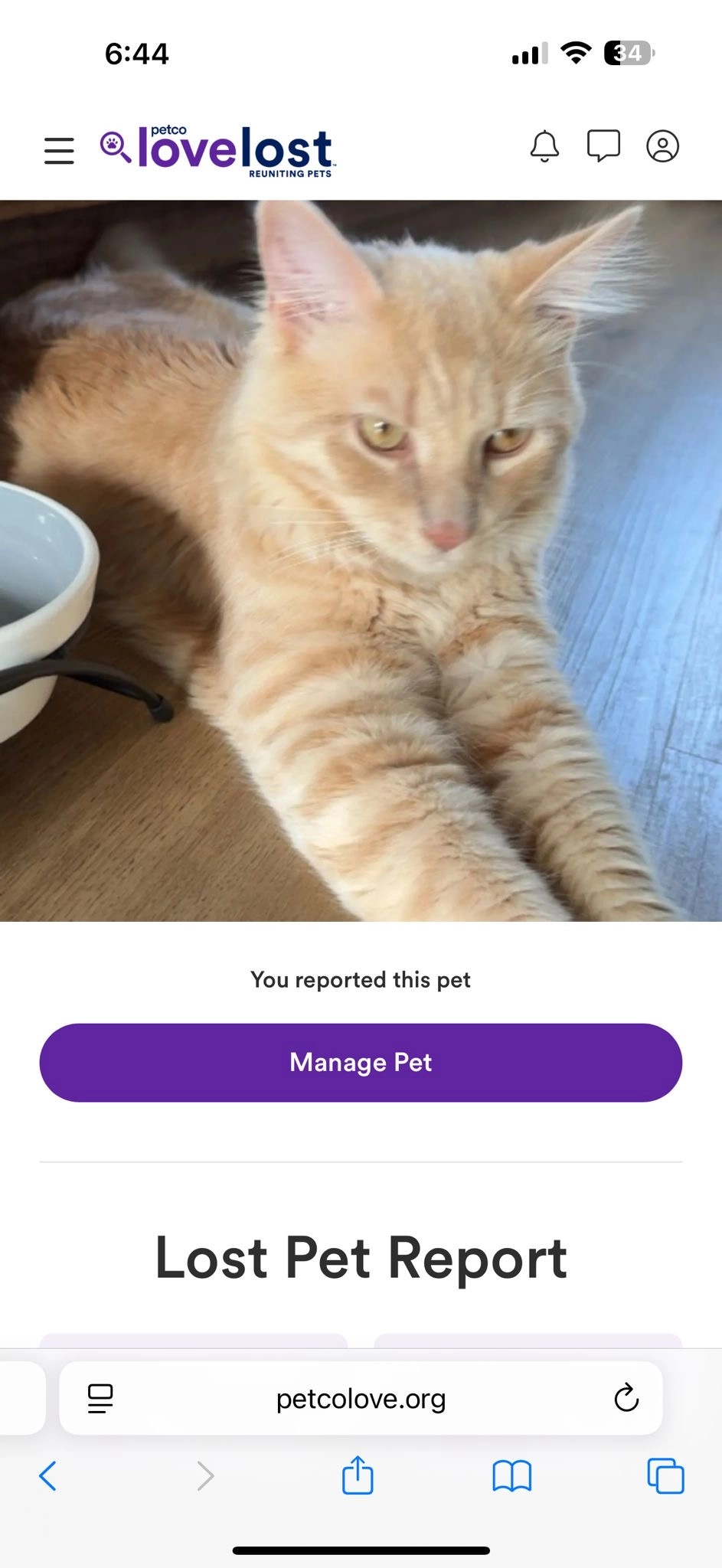Open Safari page settings menu
Screen dimensions: 722x1568
(100, 1399)
